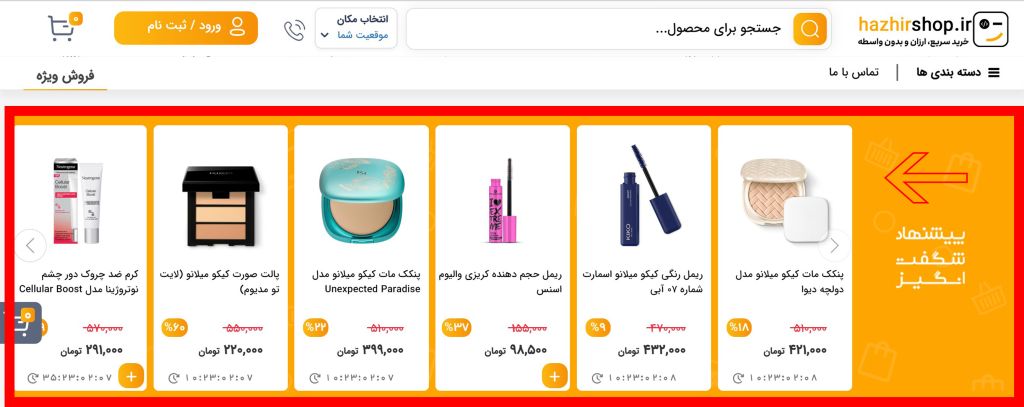Open ریمل رنگی کیکو اسمارت card
The width and height of the screenshot is (1024, 407).
coord(643,230)
